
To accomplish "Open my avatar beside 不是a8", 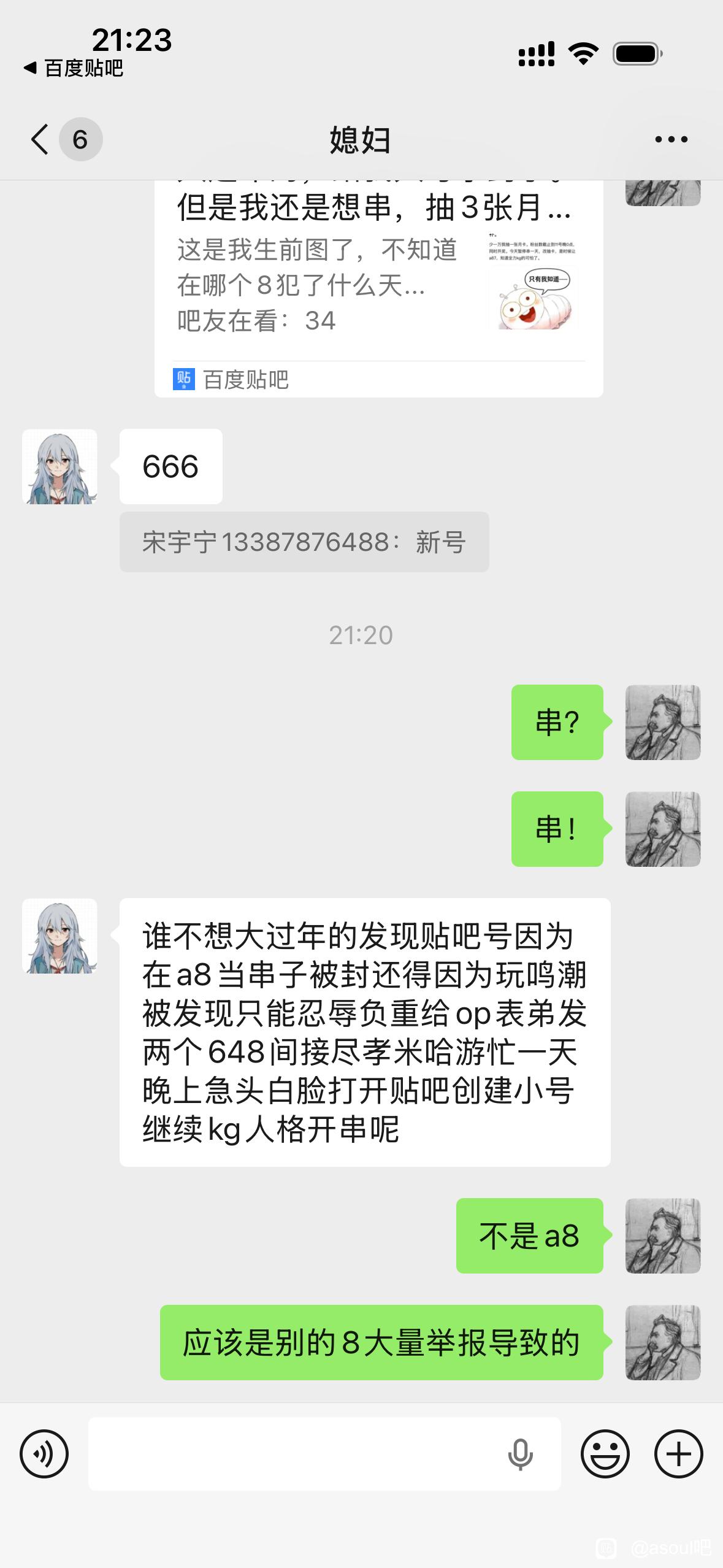I will pos(662,1236).
